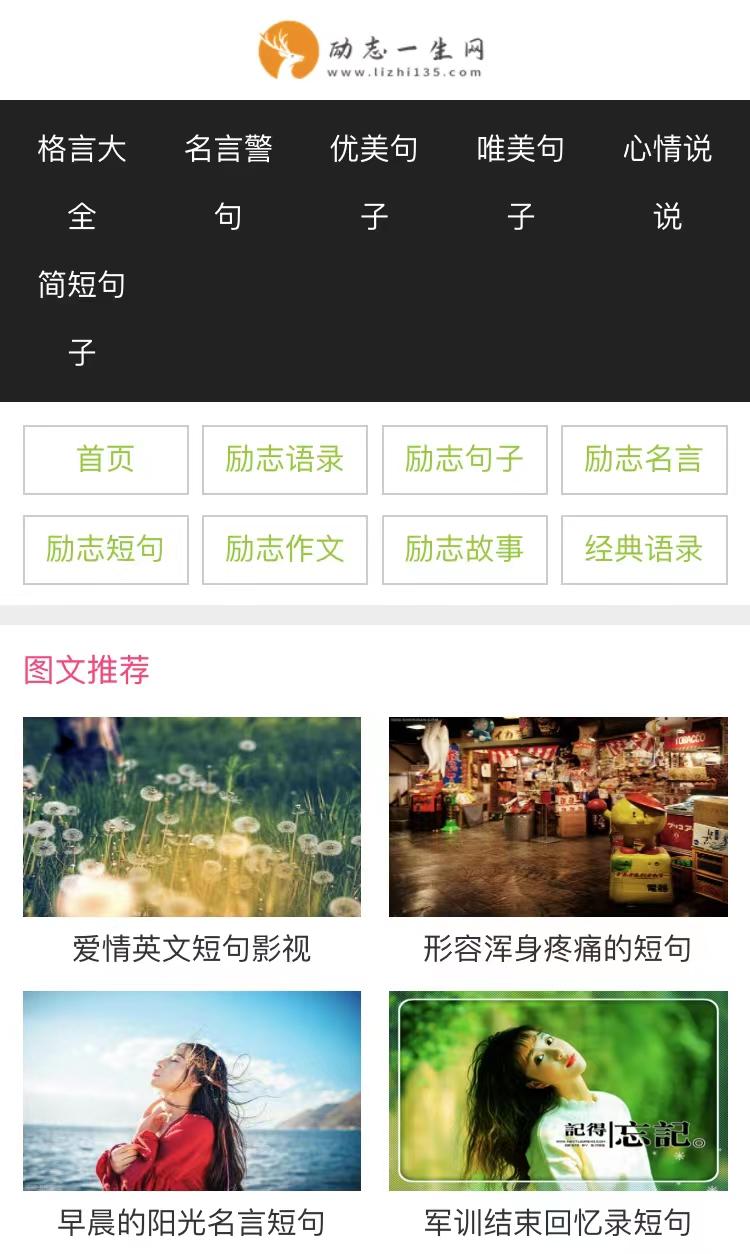Open the 经典语录 category button
750x1254 pixels.
(645, 550)
